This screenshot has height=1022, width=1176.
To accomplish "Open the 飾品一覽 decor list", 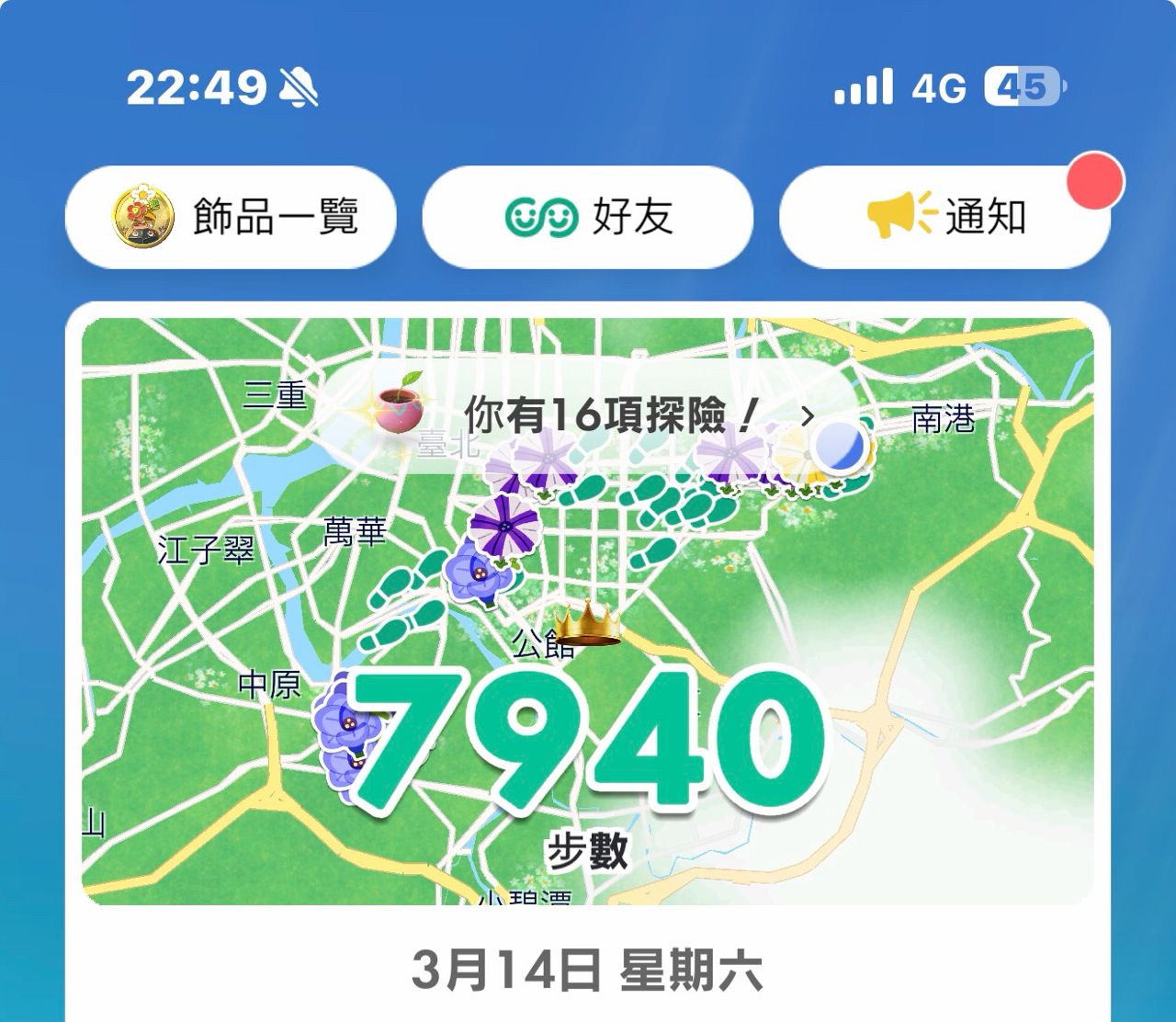I will tap(231, 218).
